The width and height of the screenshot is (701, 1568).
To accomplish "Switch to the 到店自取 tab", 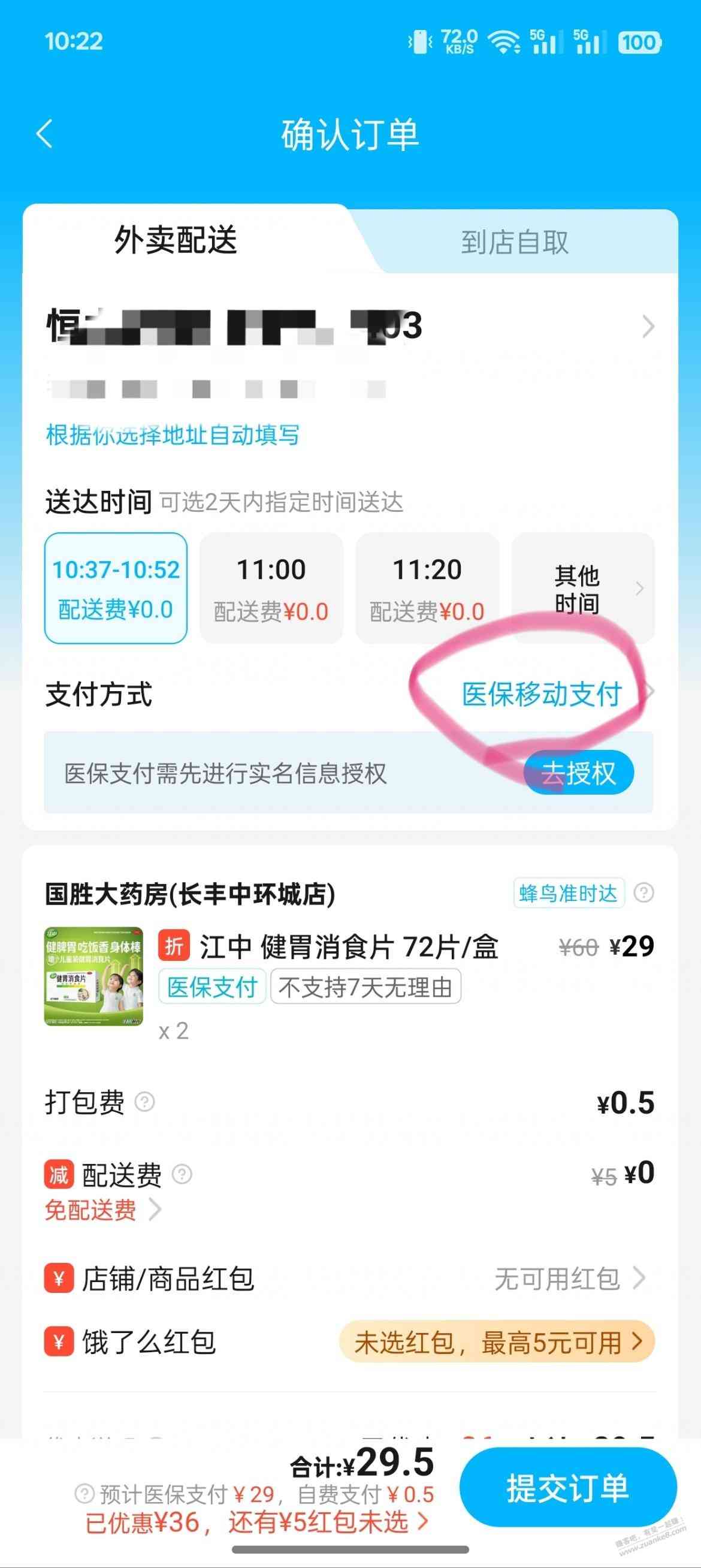I will (x=514, y=242).
